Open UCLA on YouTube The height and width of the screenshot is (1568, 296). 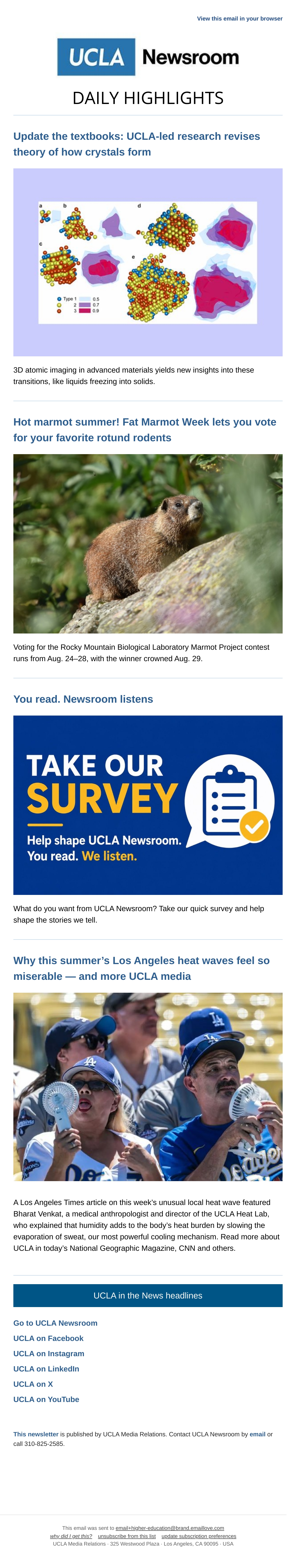[x=46, y=1399]
